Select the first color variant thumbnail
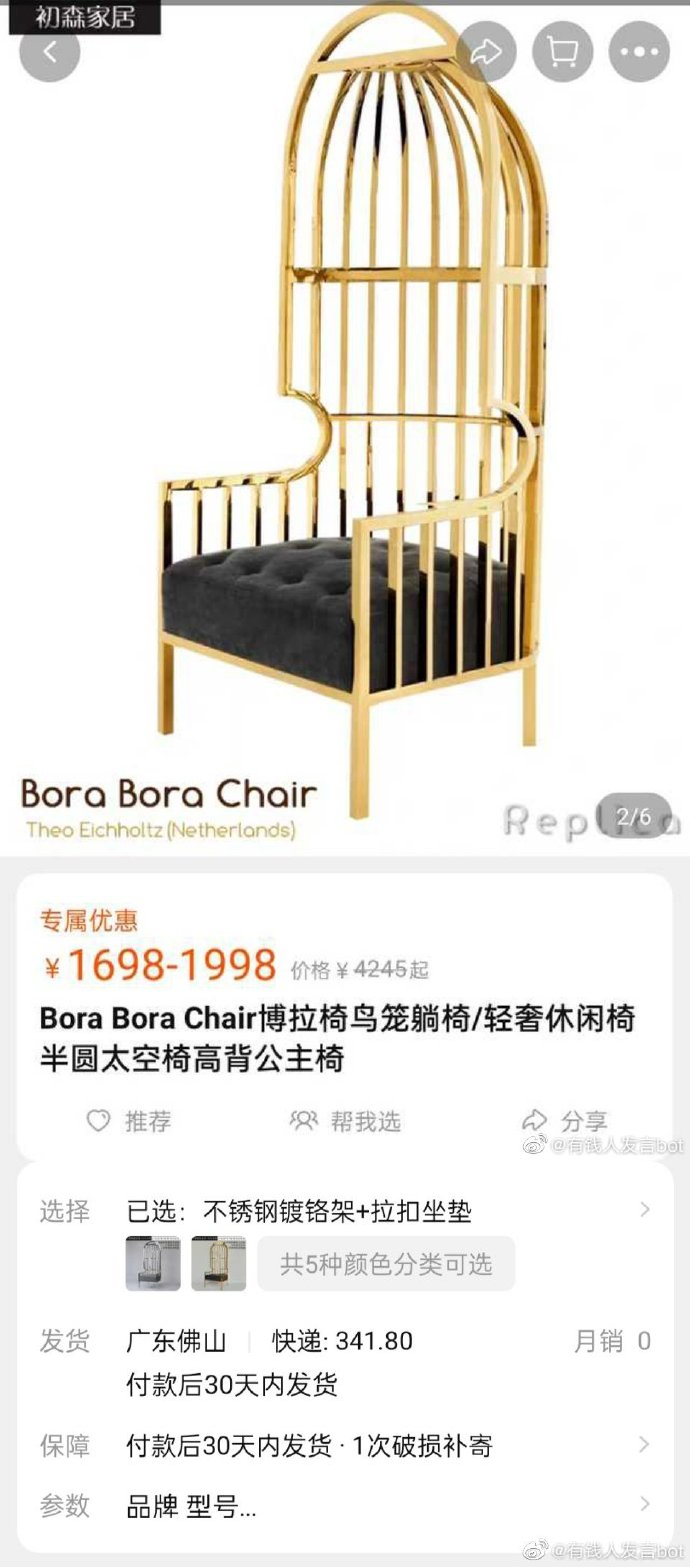Viewport: 690px width, 1567px height. pyautogui.click(x=153, y=1264)
